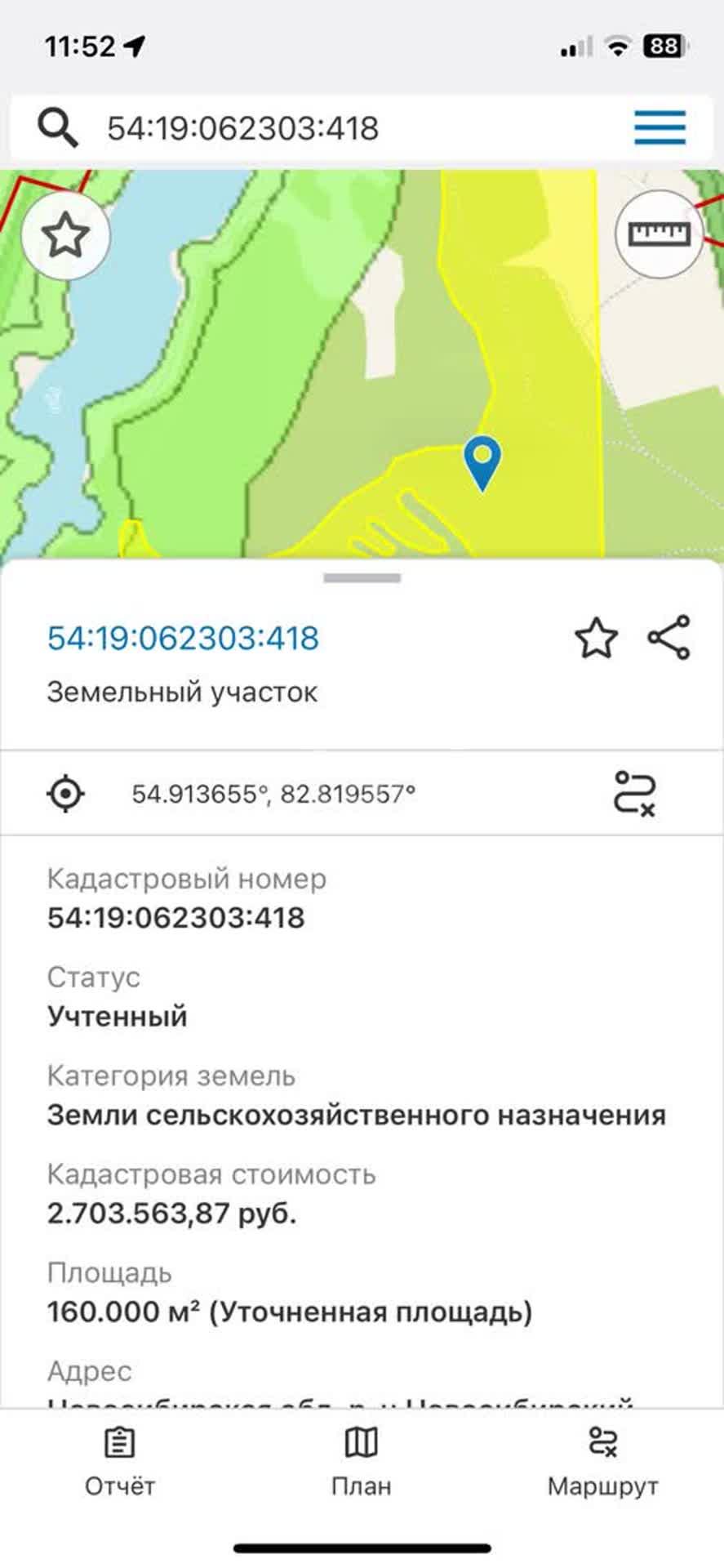Open favorites star on the map
The image size is (724, 1568).
(65, 236)
